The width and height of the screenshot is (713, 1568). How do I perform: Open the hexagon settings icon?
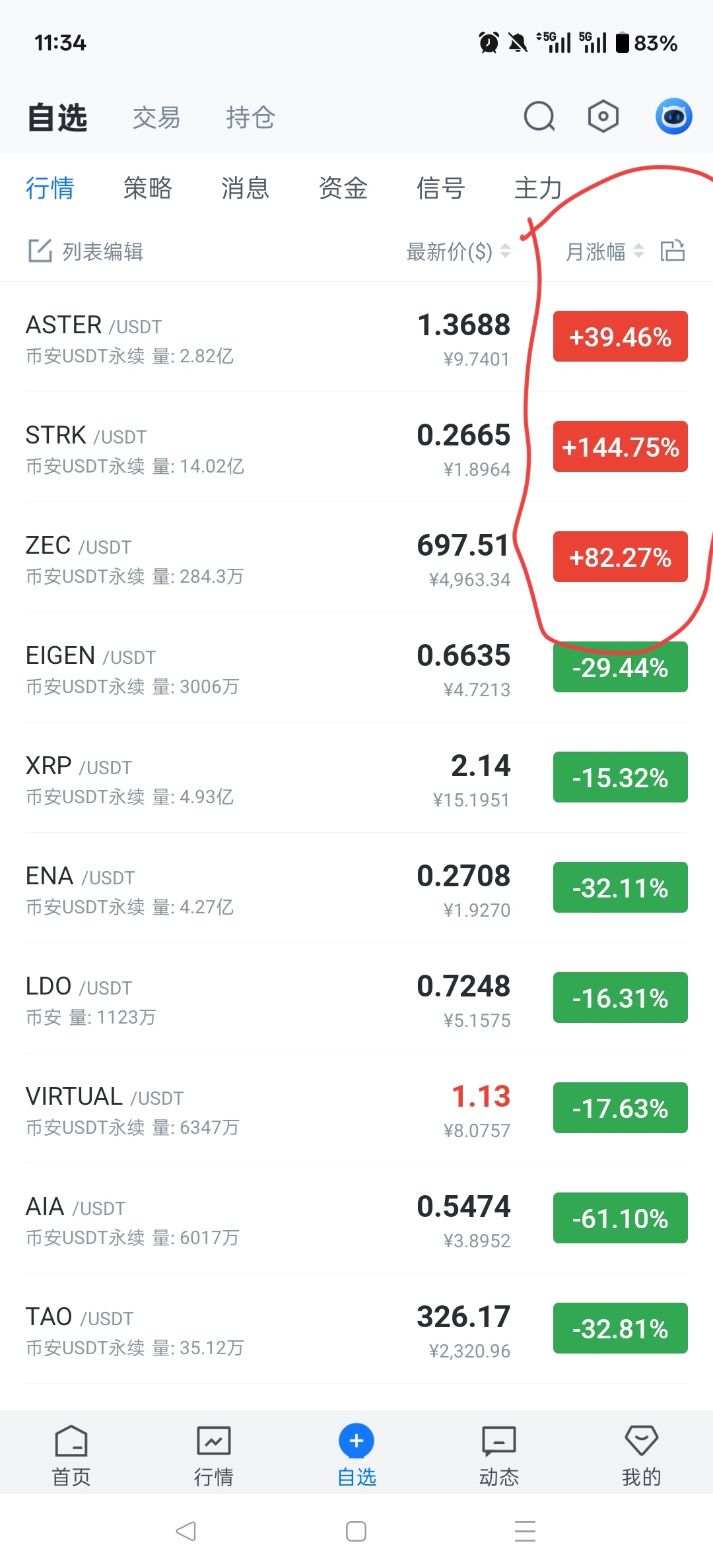(x=603, y=117)
